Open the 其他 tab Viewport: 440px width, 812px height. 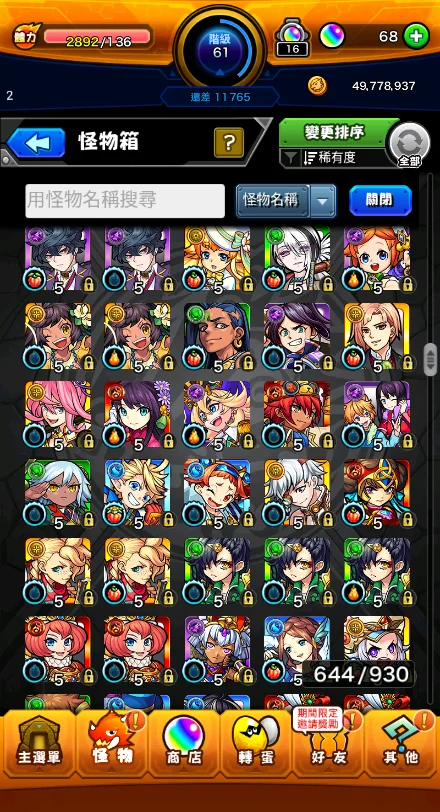401,742
